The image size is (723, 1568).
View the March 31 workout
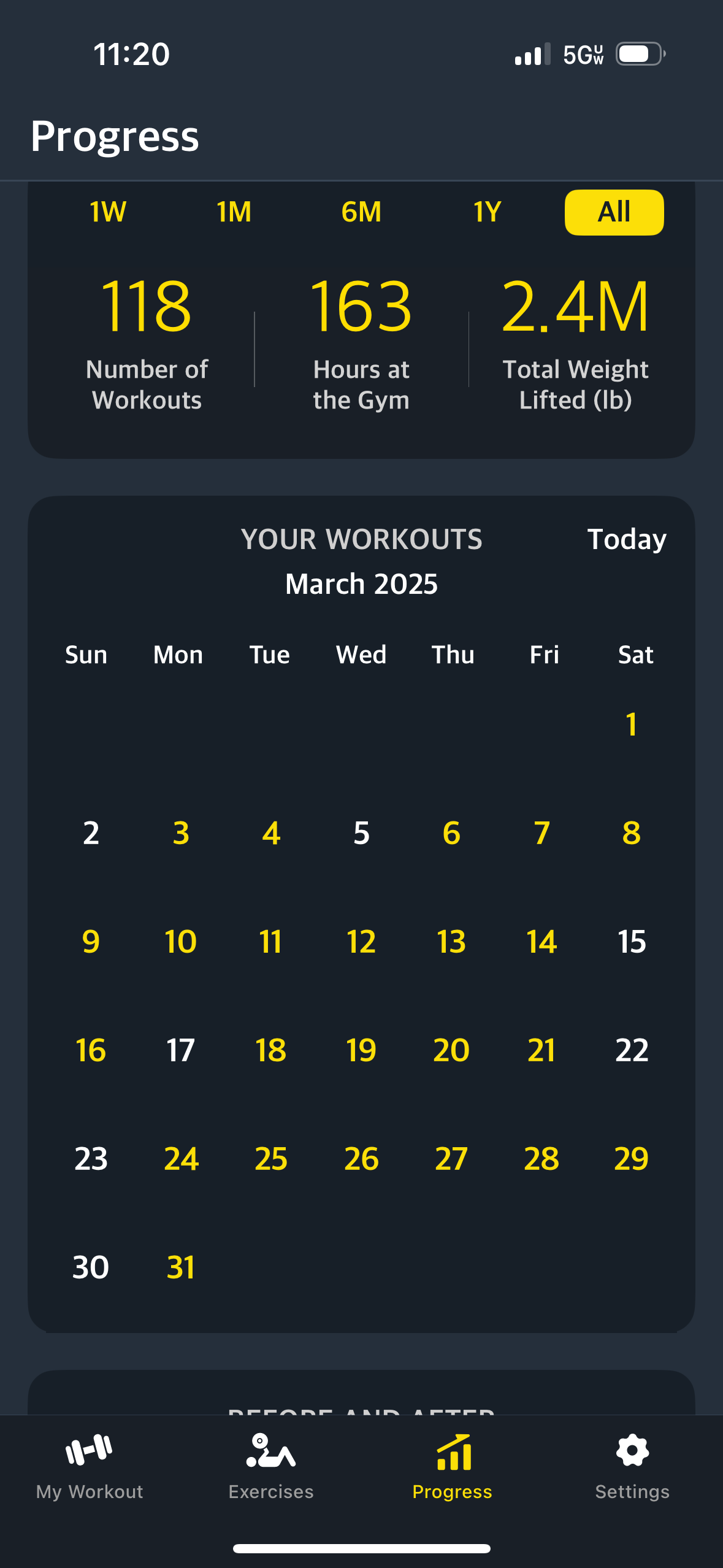tap(181, 1267)
